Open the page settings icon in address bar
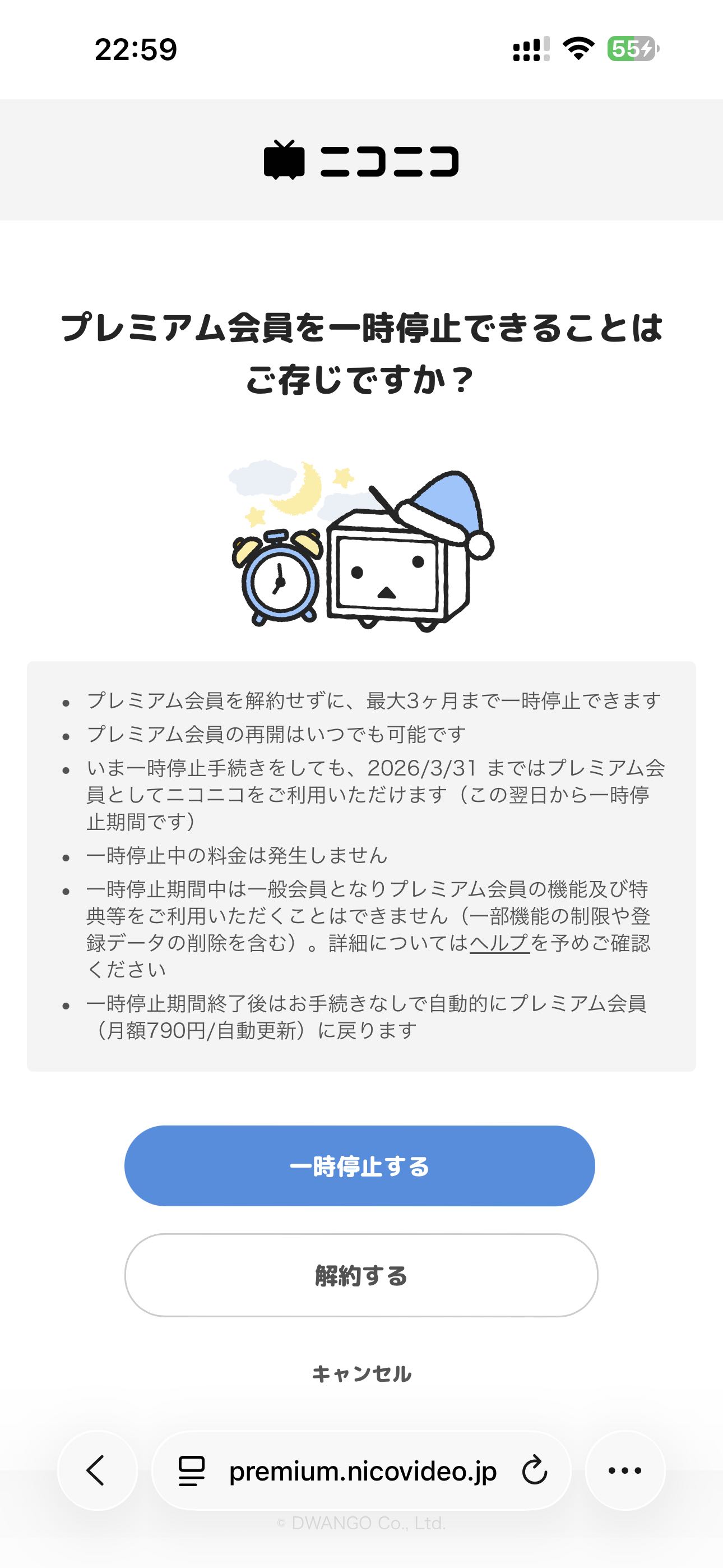This screenshot has width=723, height=1568. 191,1470
